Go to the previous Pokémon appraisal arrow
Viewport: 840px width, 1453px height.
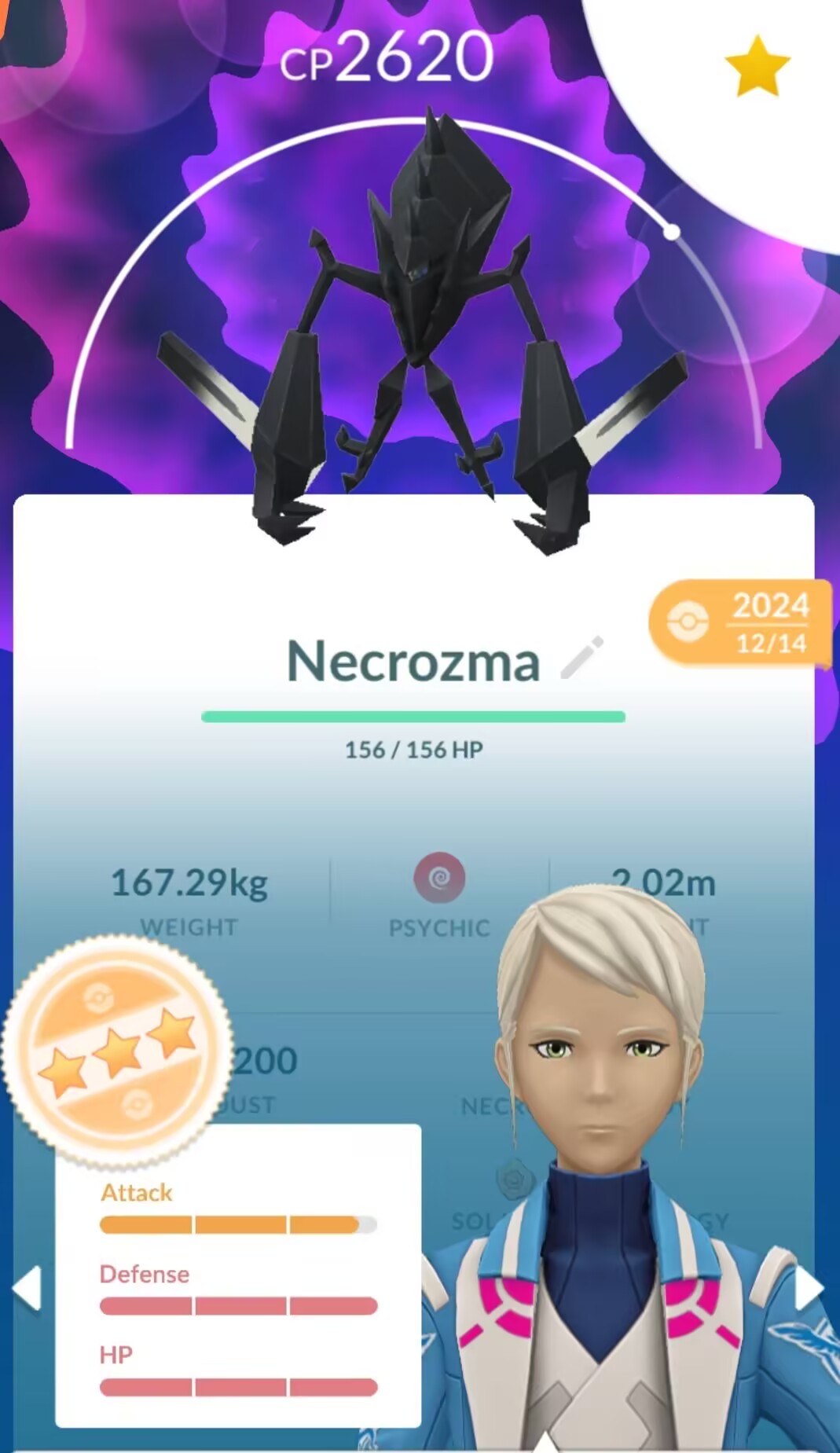click(x=27, y=1289)
